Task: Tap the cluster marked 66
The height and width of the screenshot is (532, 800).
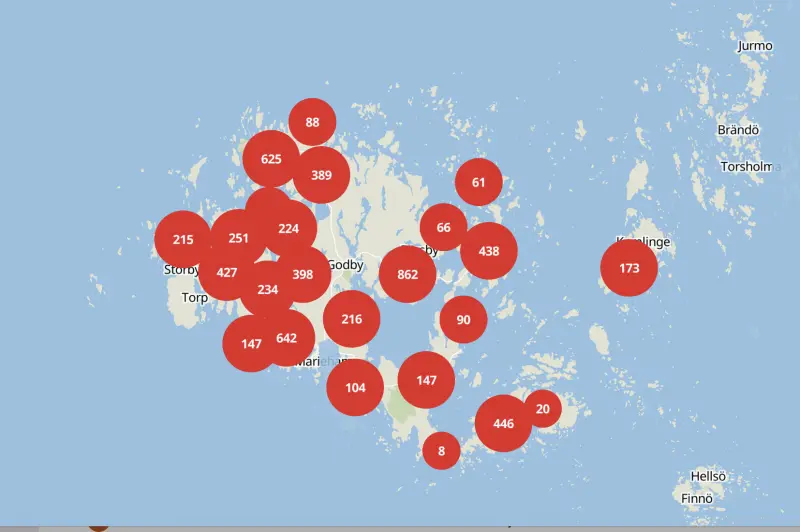Action: (x=443, y=227)
